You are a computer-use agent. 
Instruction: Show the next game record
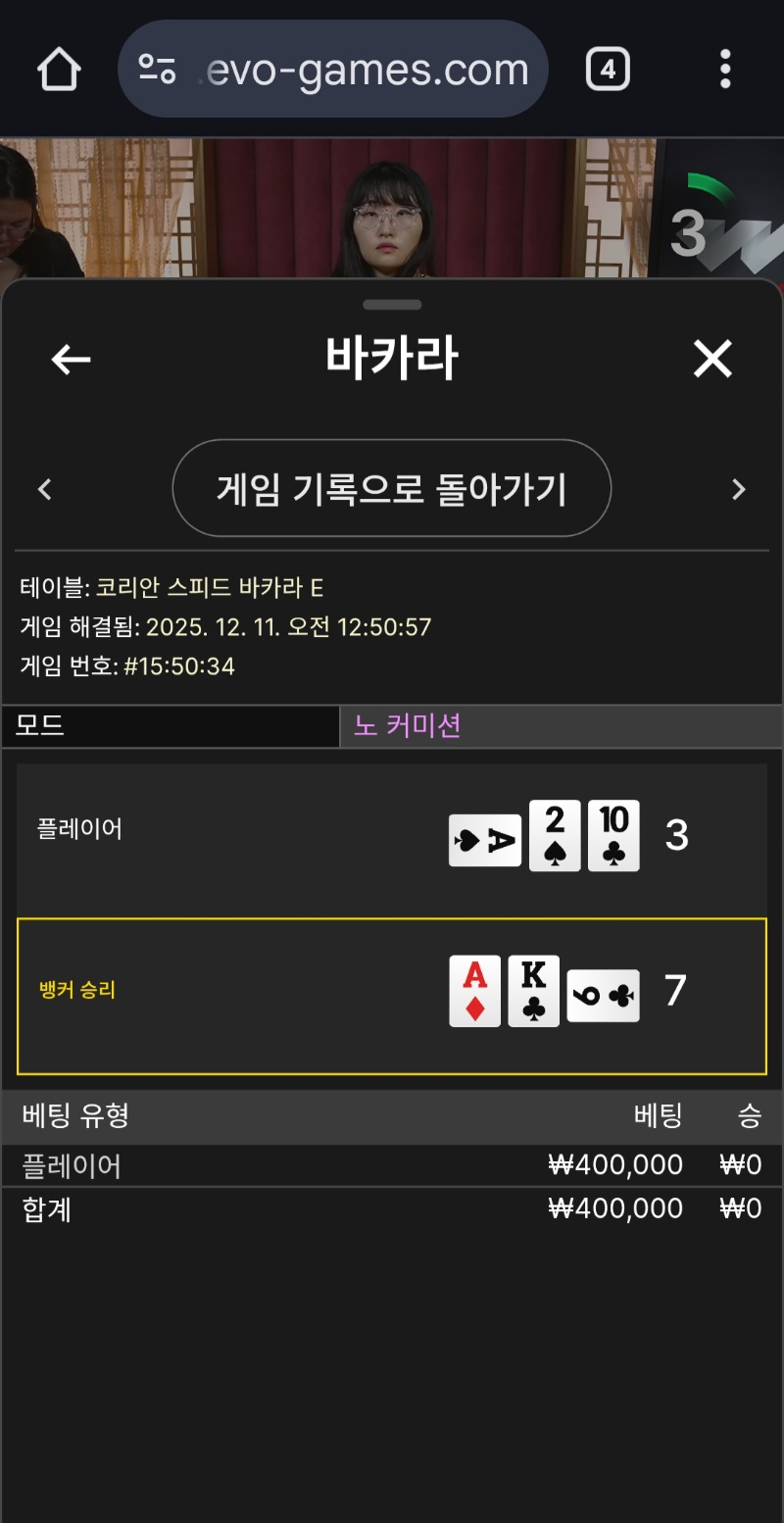click(x=739, y=489)
